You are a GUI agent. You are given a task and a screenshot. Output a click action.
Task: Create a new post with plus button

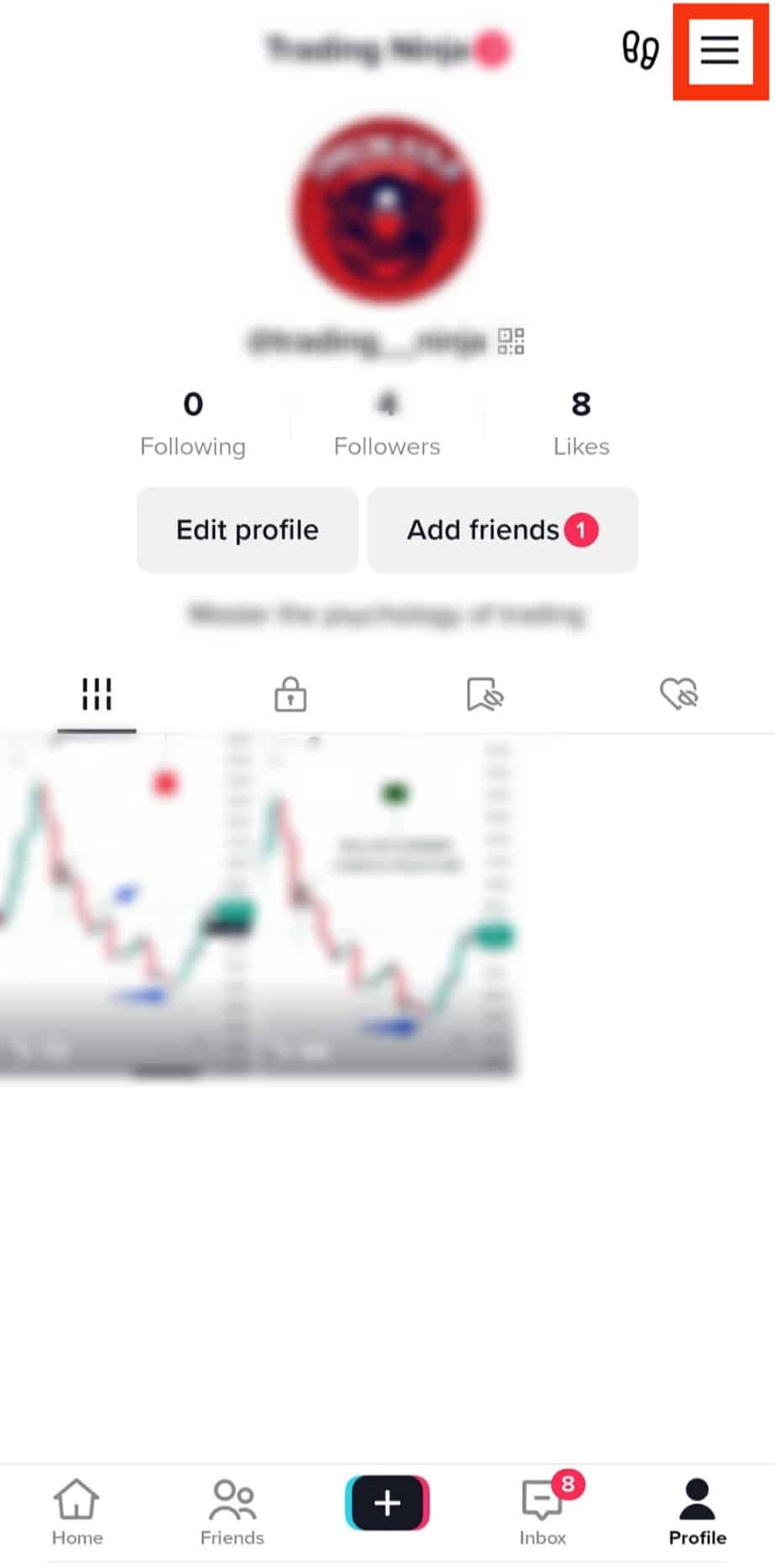[387, 1502]
